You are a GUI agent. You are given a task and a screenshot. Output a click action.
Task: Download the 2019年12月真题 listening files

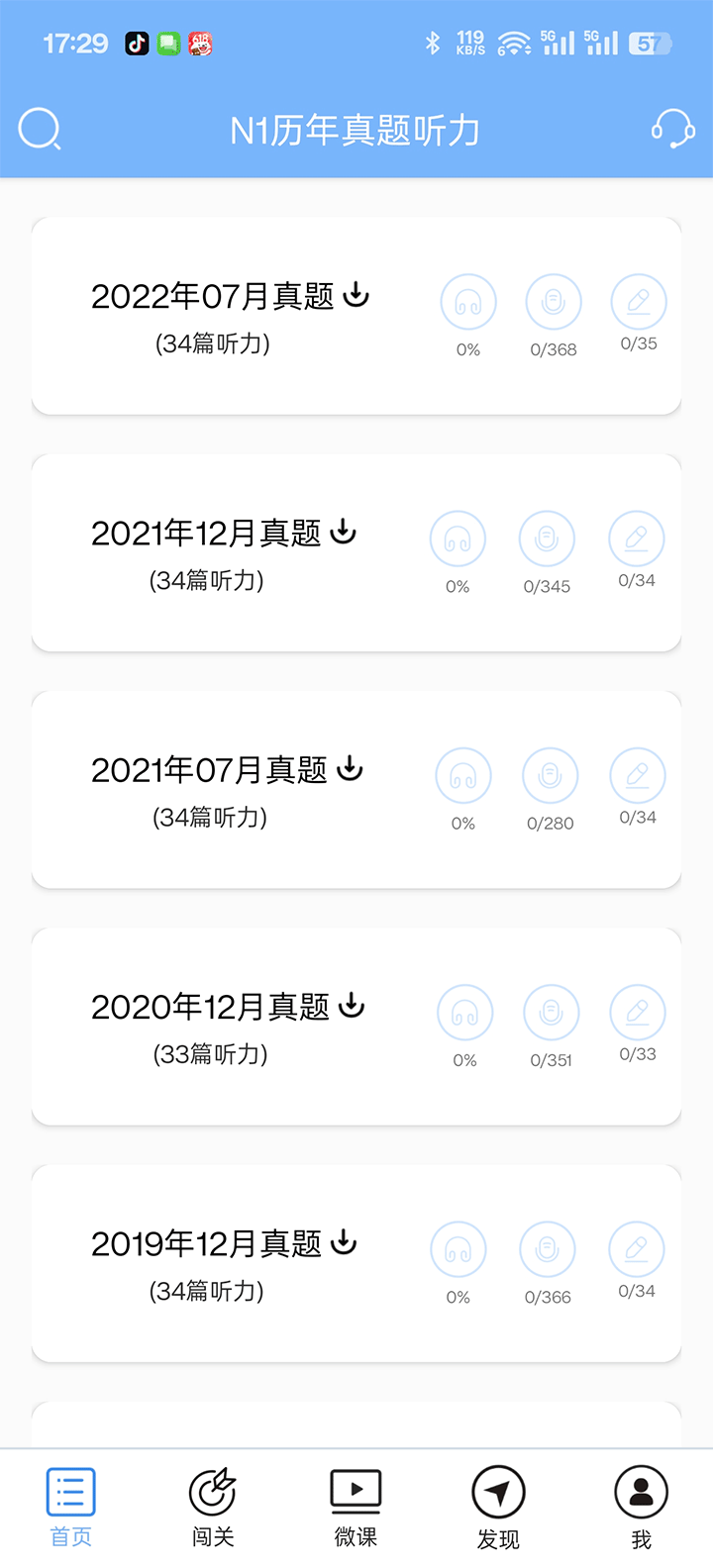[344, 1241]
